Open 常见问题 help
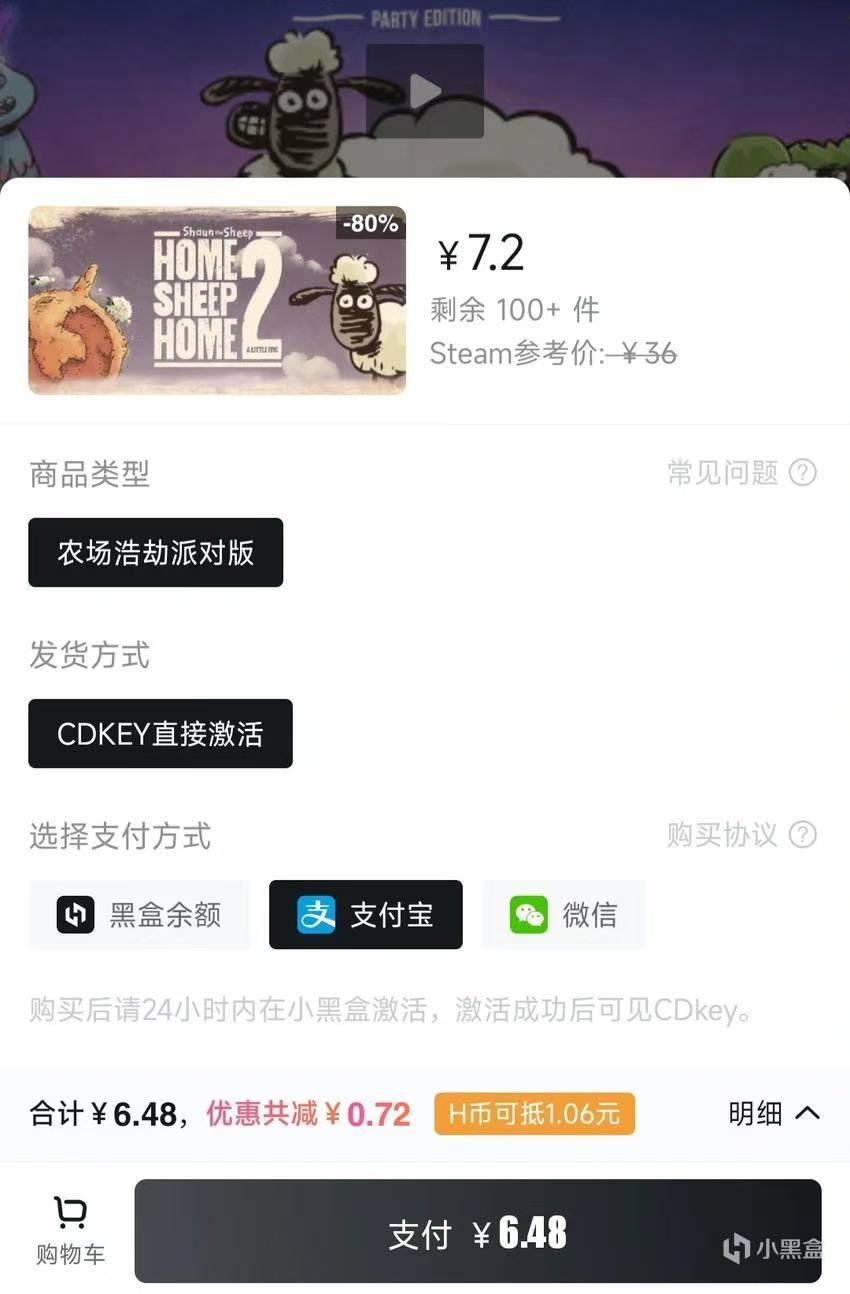The width and height of the screenshot is (850, 1294). [x=741, y=473]
